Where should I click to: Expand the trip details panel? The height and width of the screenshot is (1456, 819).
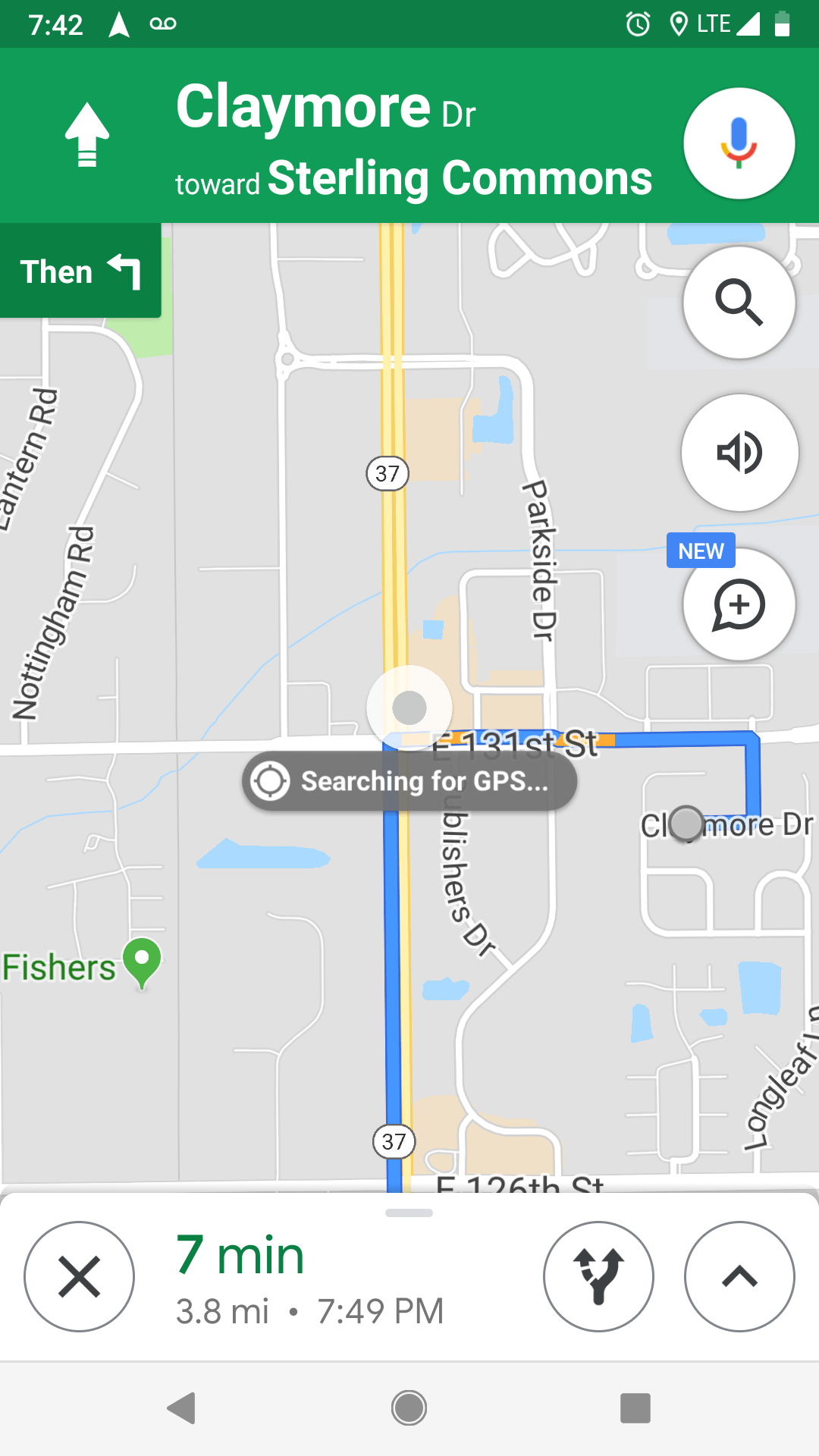[x=739, y=1276]
